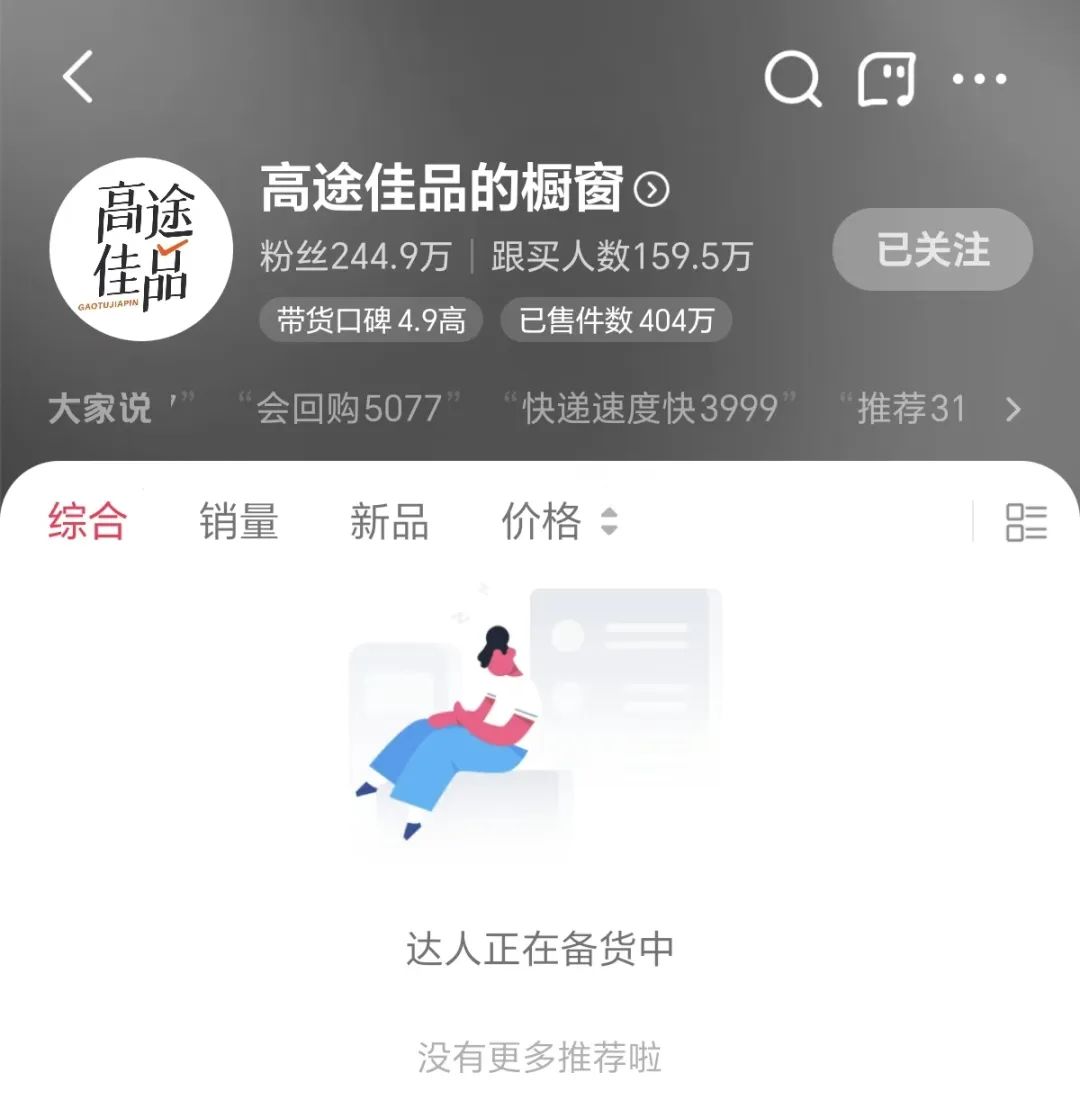
Task: Toggle the 已关注 follow state
Action: (x=932, y=251)
